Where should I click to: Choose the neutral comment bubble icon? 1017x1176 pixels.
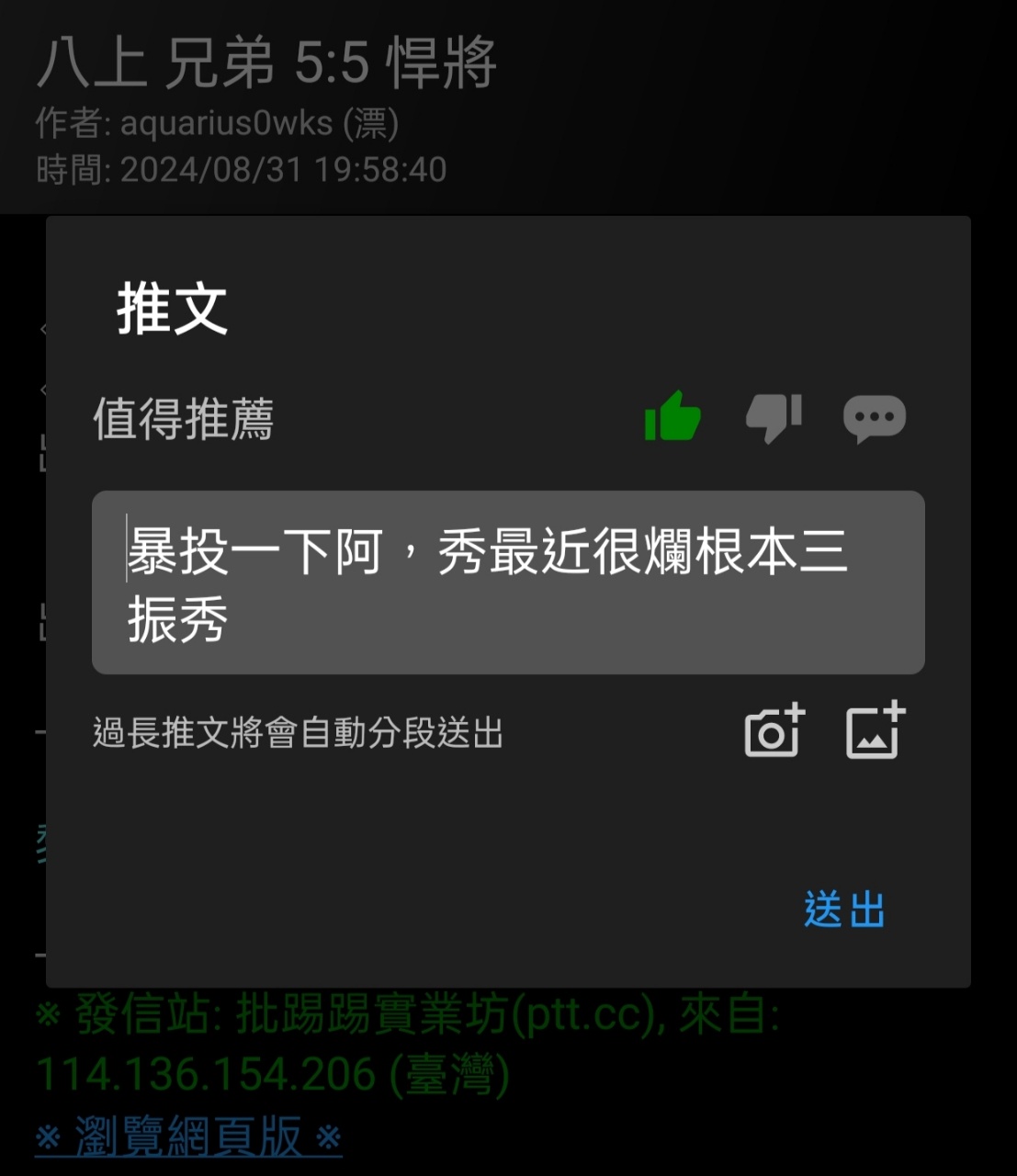(874, 418)
